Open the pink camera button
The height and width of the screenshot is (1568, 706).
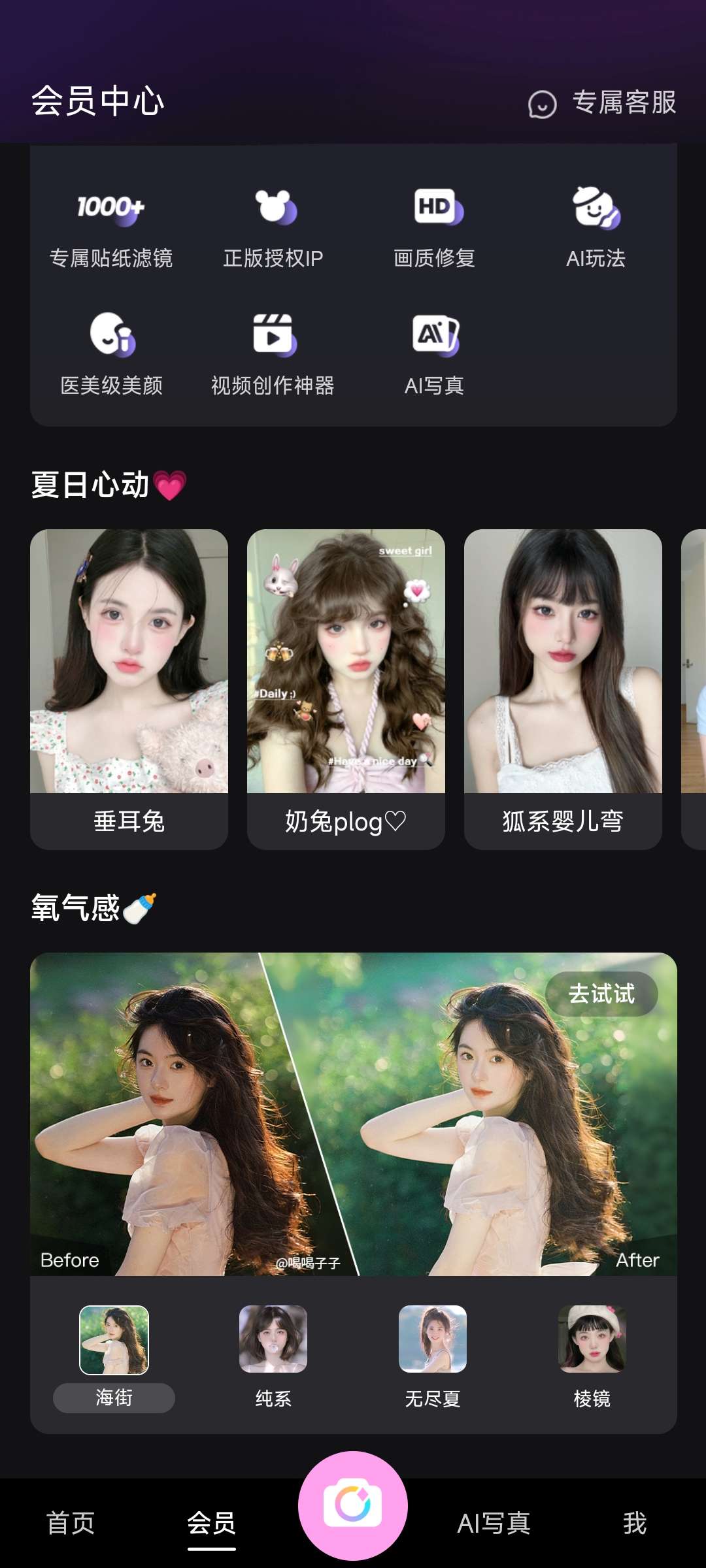(x=353, y=1505)
